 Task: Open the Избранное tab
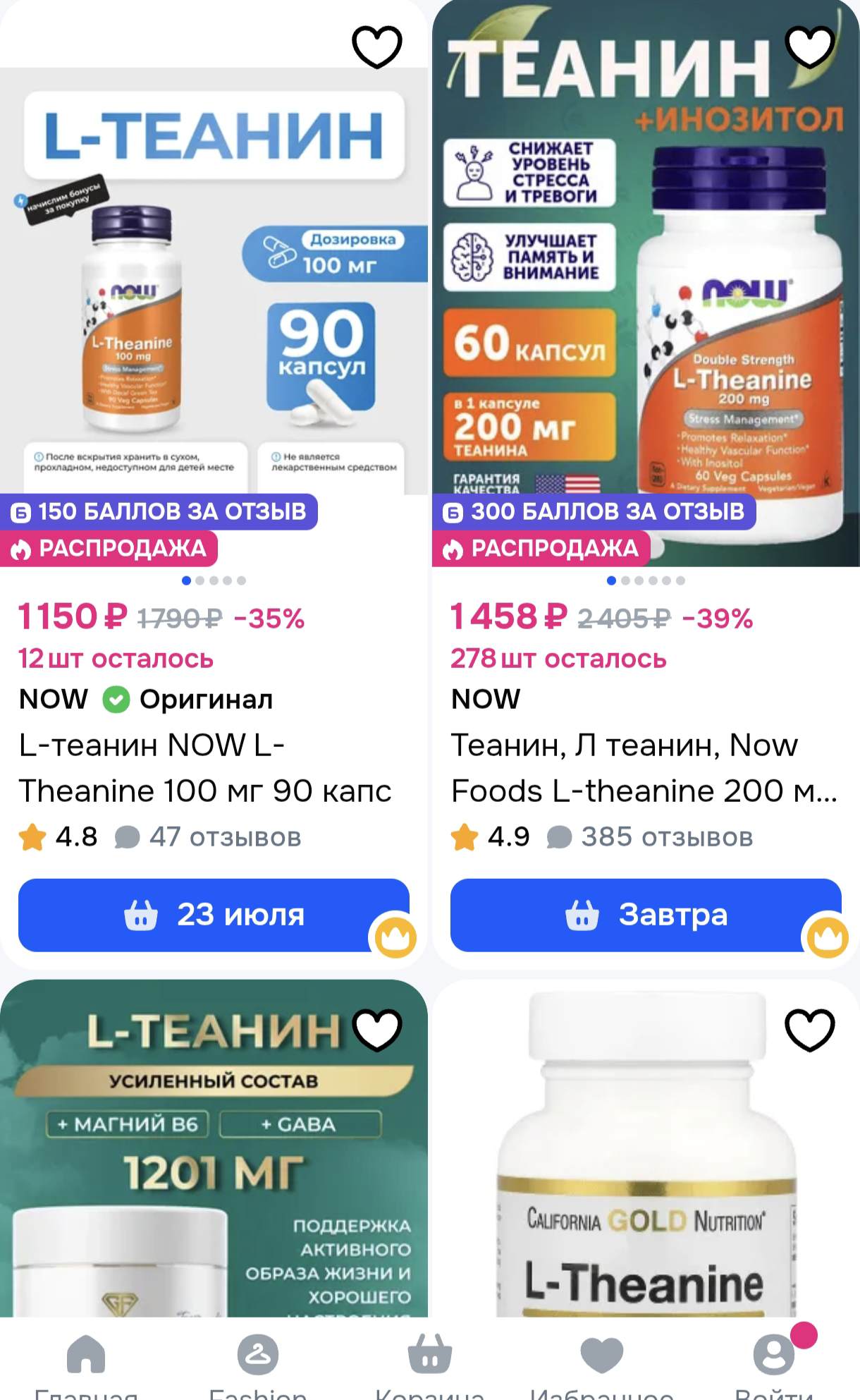click(x=602, y=1364)
